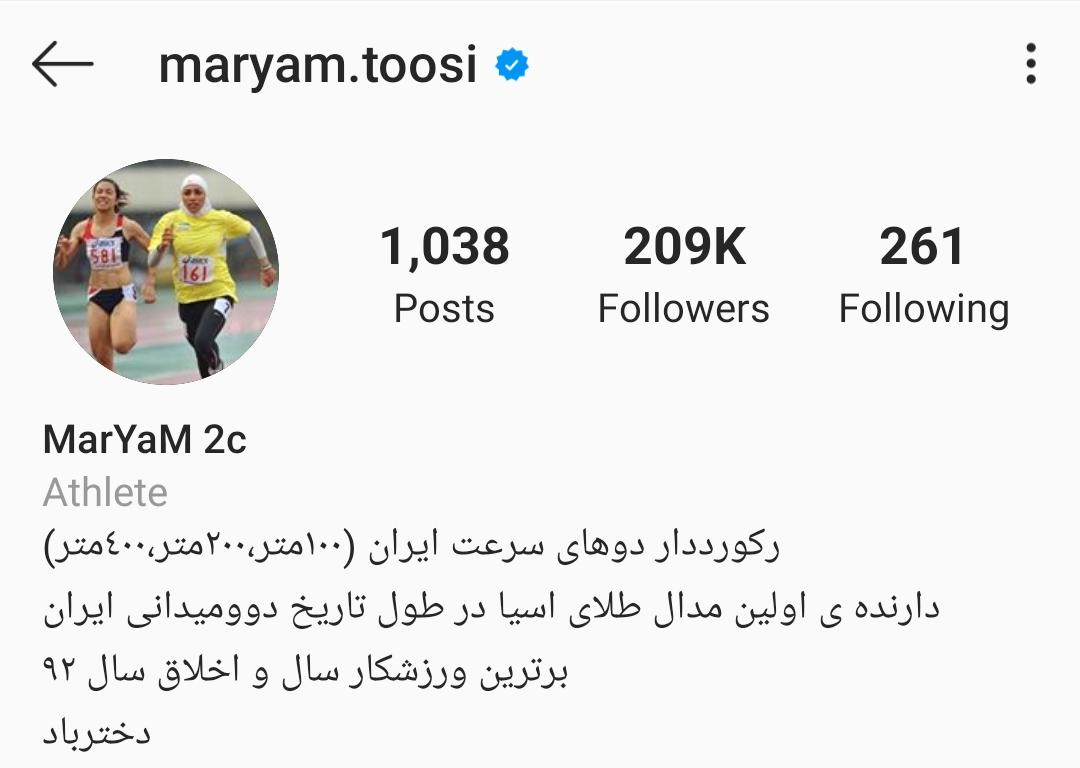
Task: Go back using the arrow
Action: point(62,66)
